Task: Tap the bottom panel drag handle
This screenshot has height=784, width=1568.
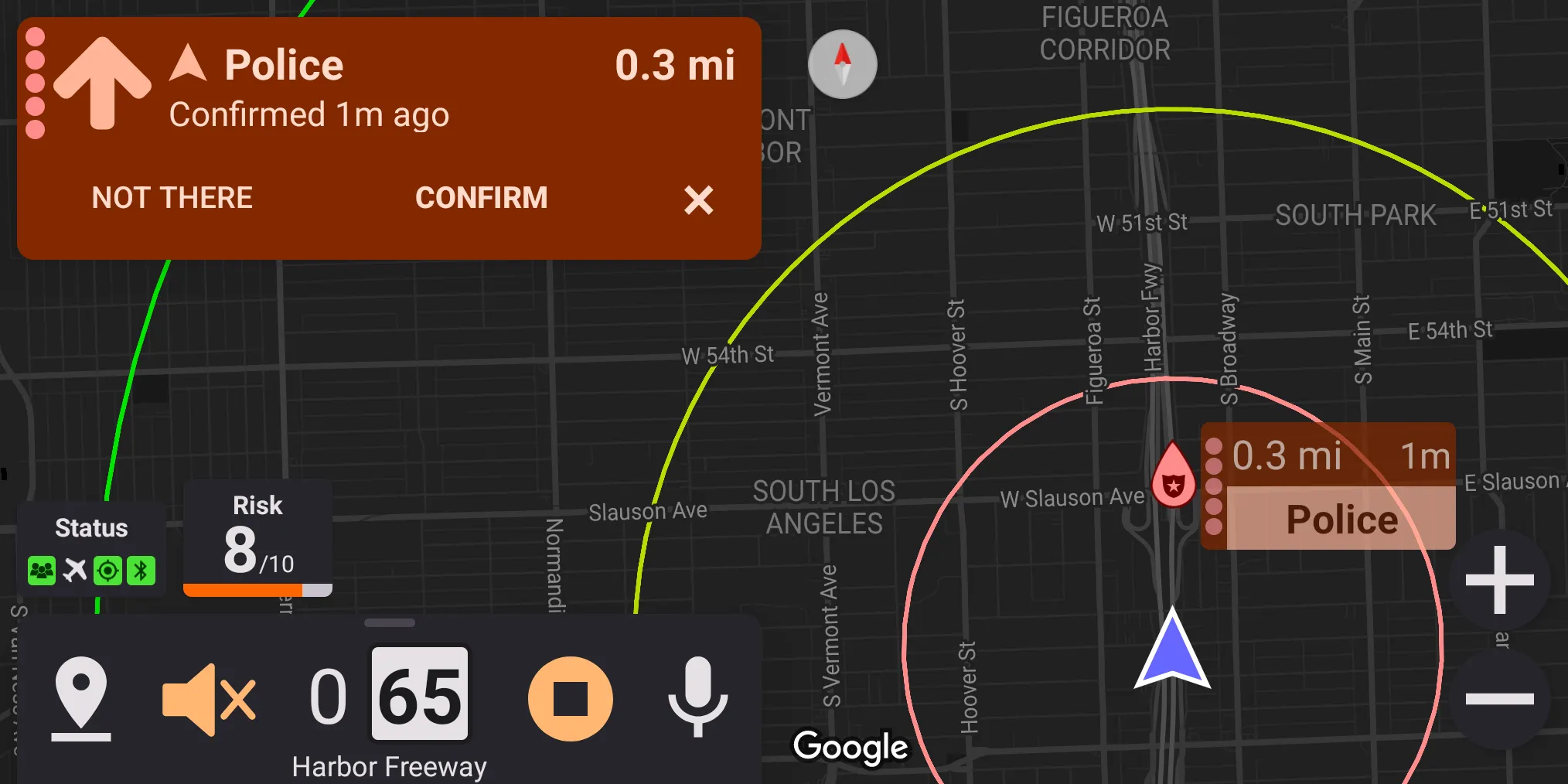Action: [x=390, y=623]
